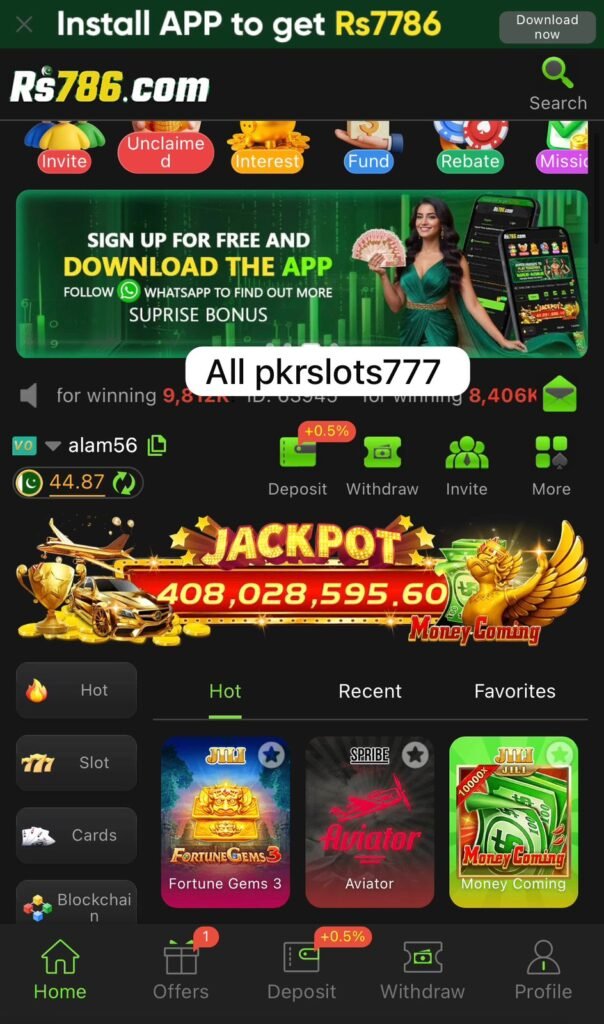
Task: Switch to the Favorites tab
Action: coord(514,691)
